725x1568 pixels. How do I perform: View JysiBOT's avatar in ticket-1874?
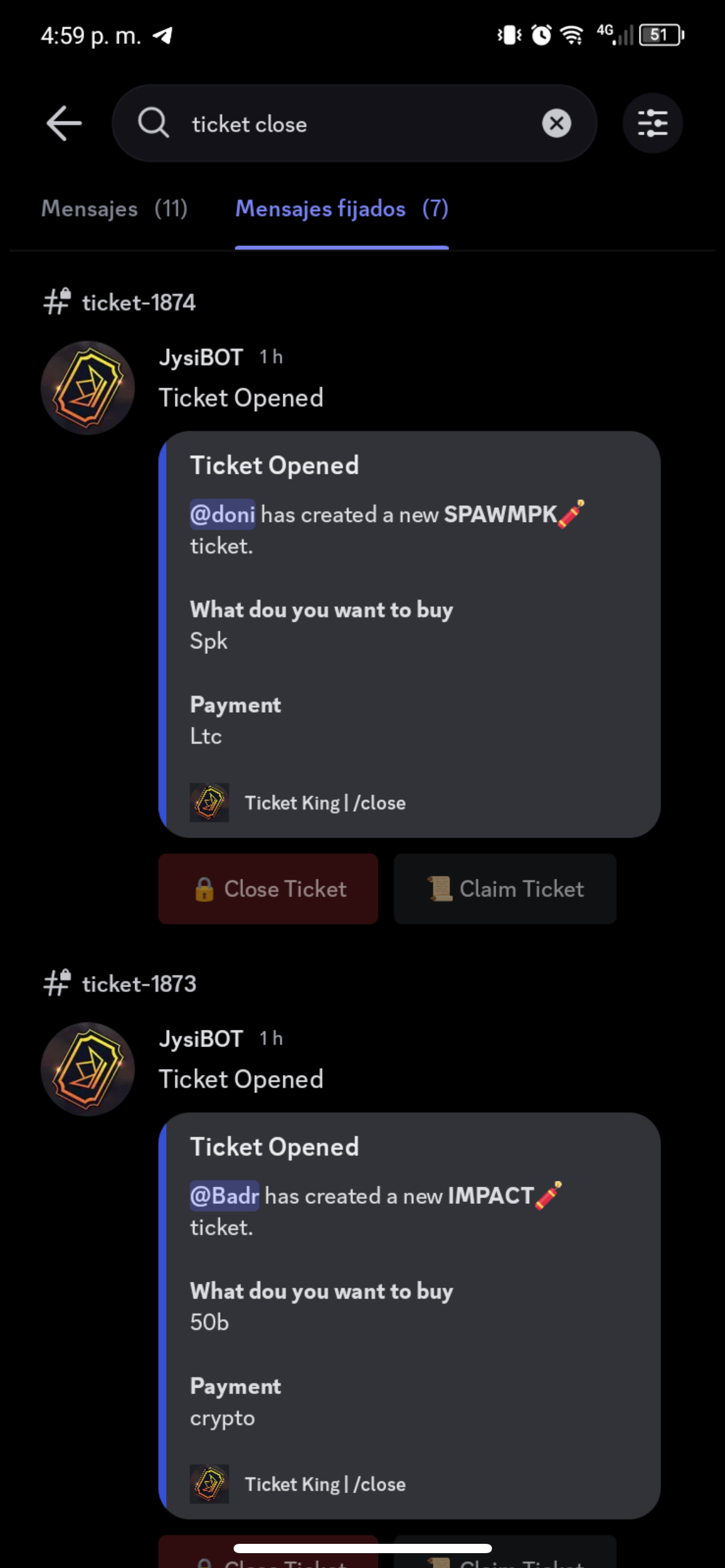click(87, 388)
